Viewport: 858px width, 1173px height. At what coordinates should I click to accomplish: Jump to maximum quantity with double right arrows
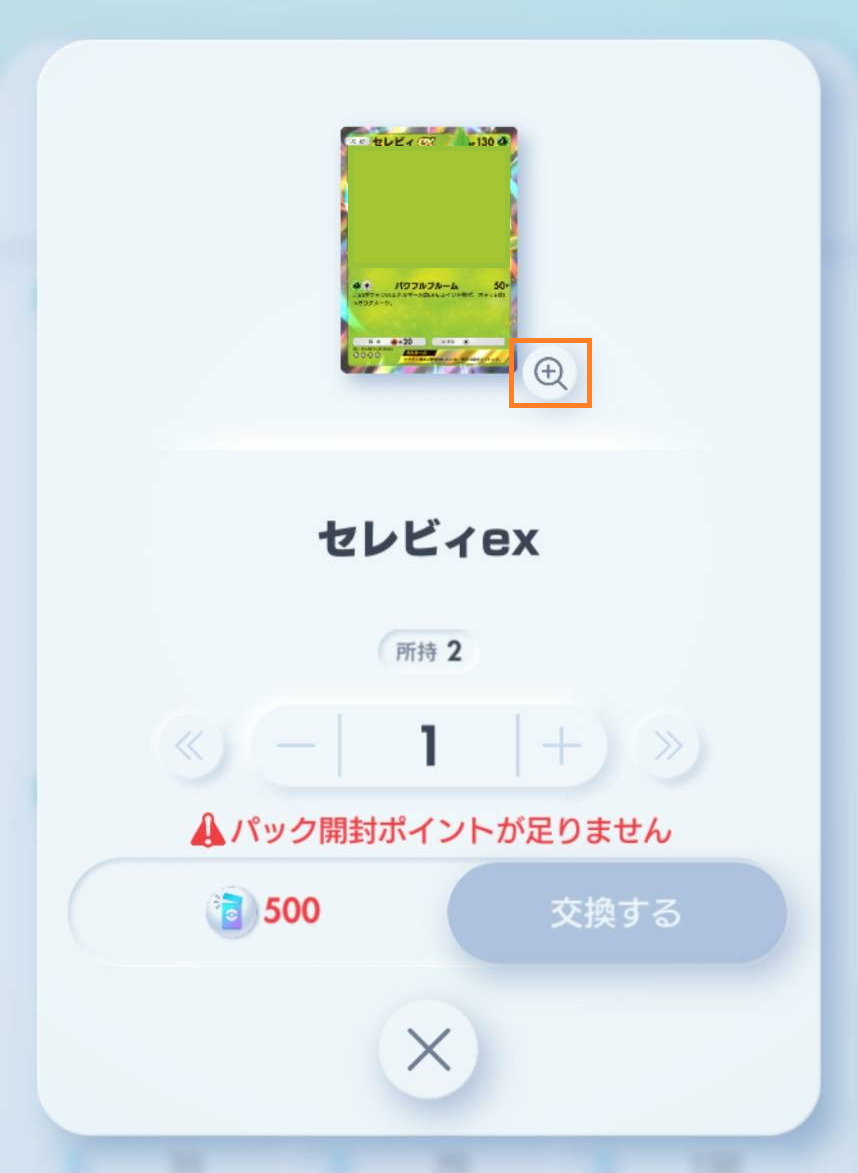tap(667, 745)
